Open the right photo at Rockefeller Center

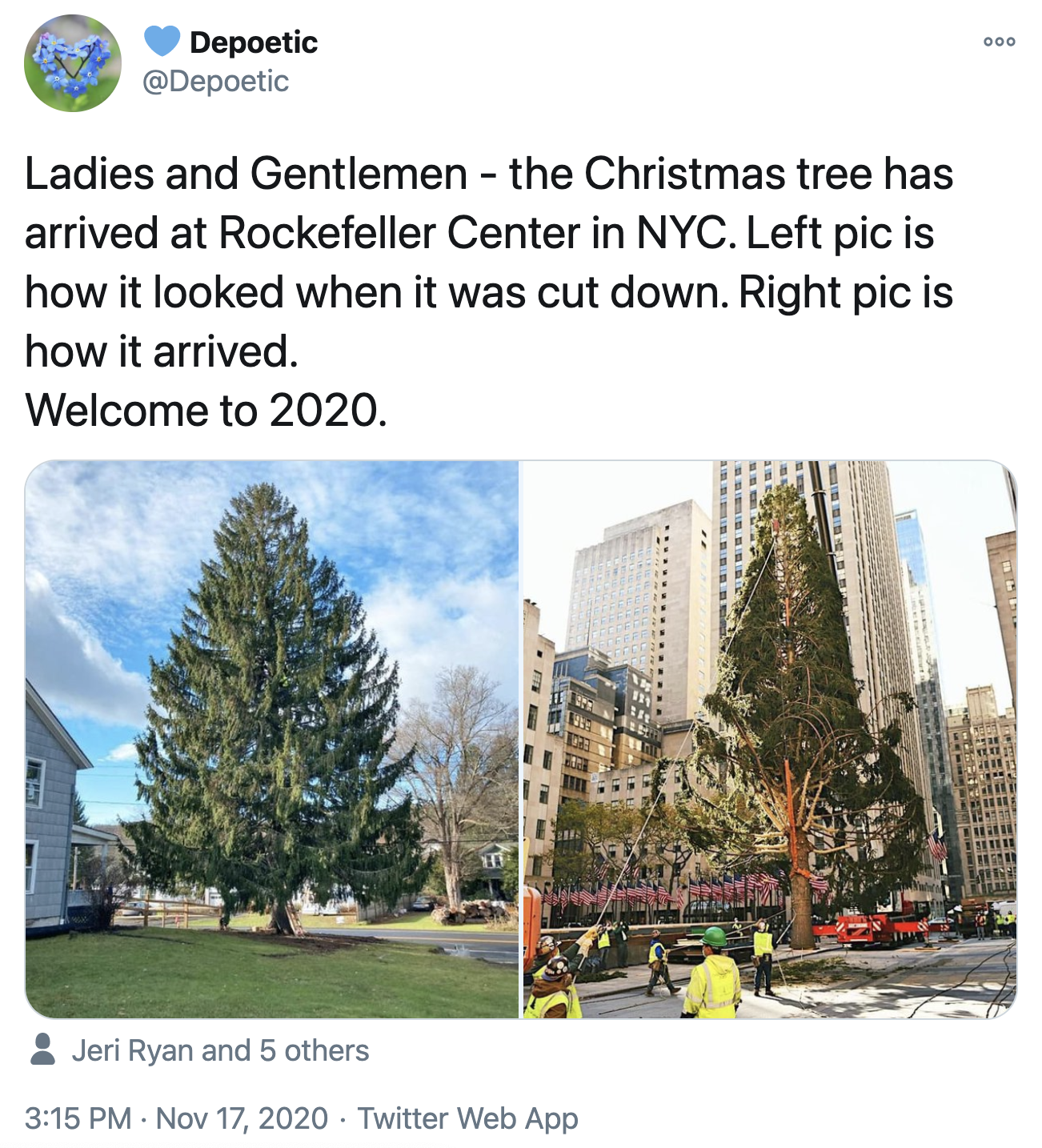point(769,738)
